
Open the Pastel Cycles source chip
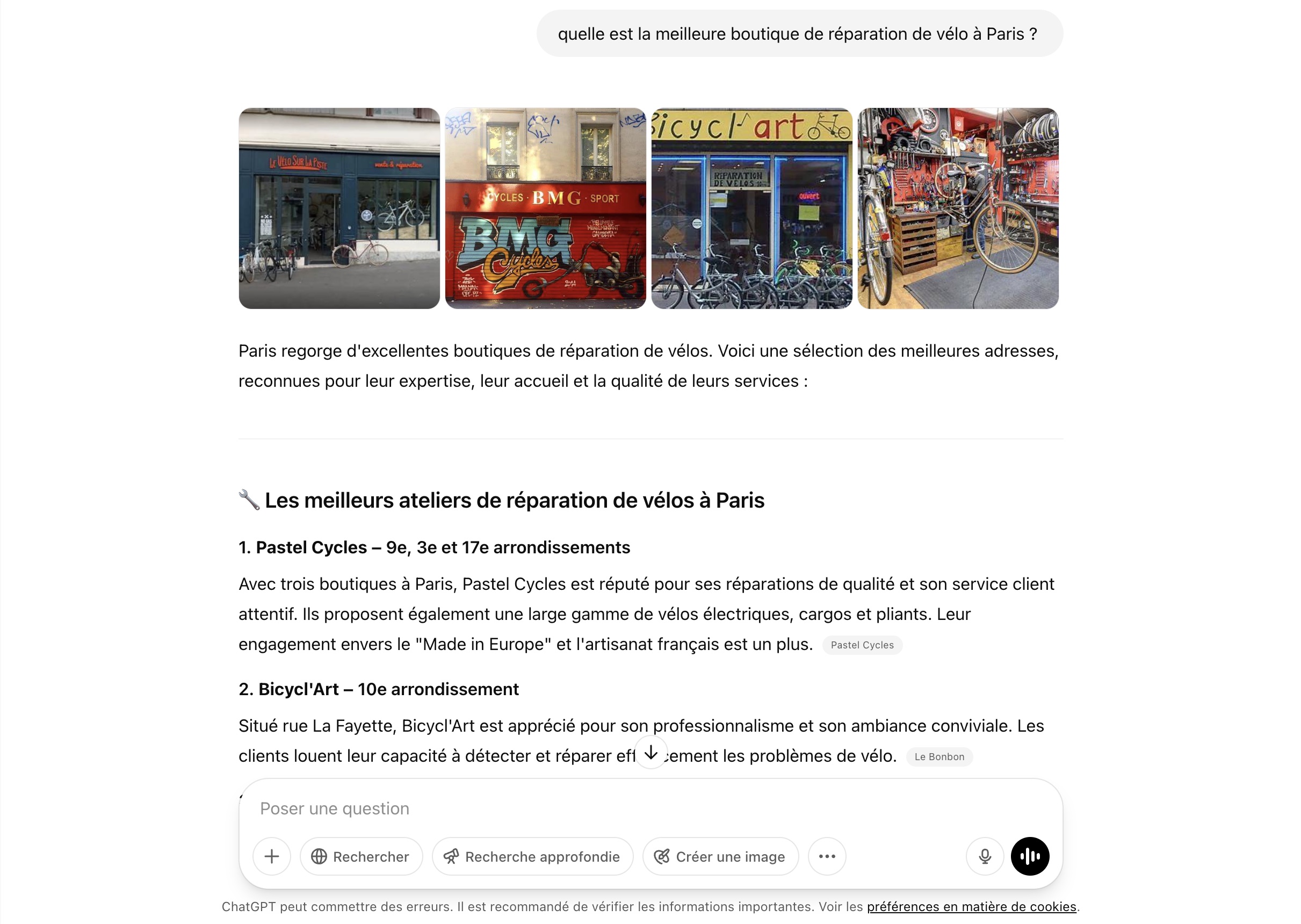[861, 645]
